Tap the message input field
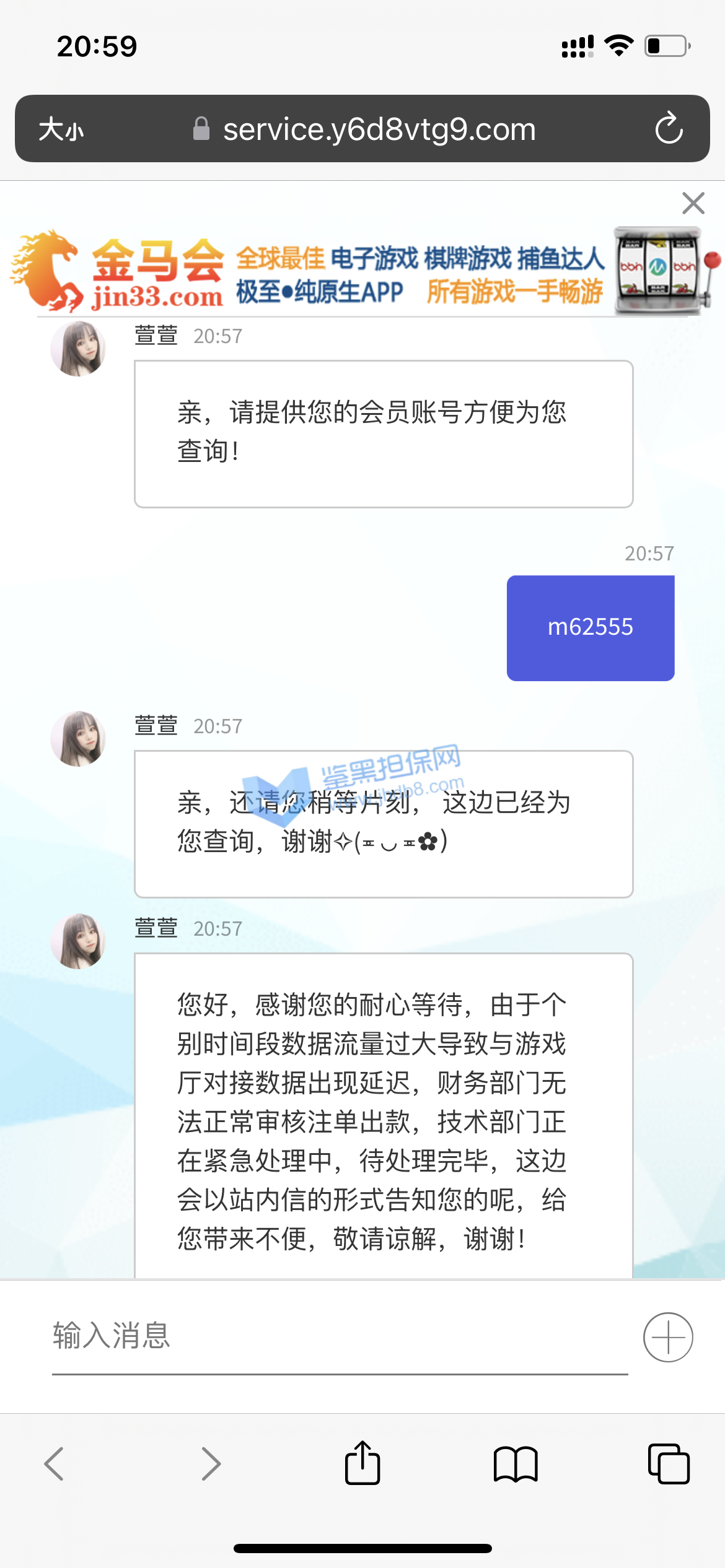725x1568 pixels. pos(340,1336)
